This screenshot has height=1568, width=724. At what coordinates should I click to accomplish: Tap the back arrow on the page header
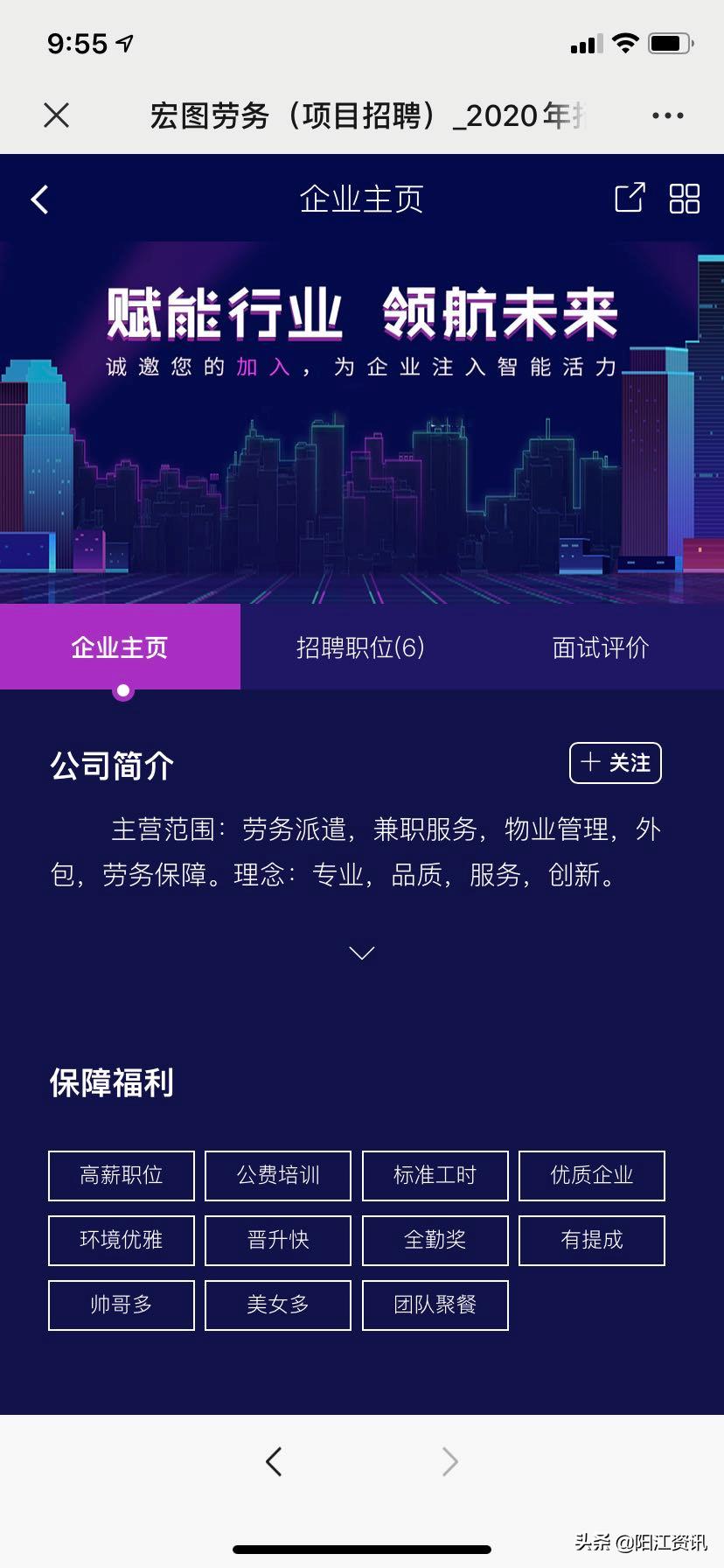point(39,199)
